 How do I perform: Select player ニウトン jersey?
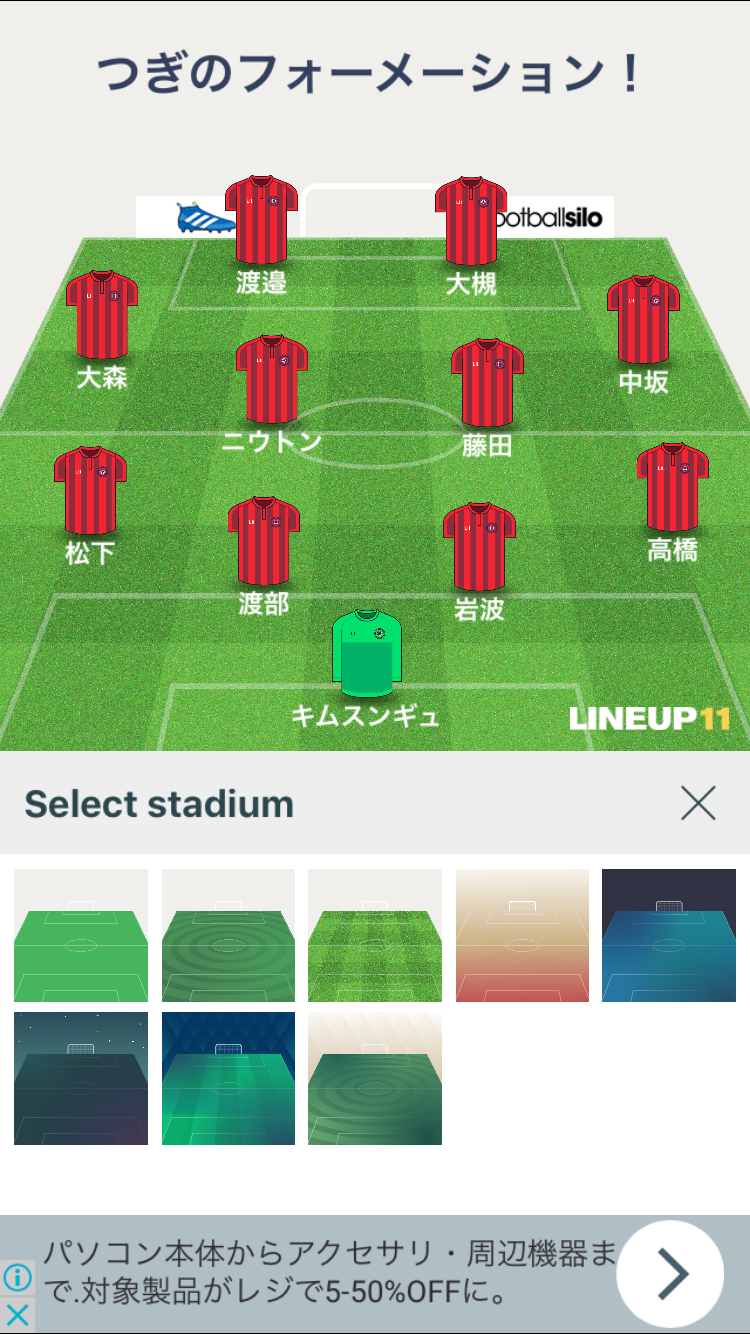coord(271,379)
